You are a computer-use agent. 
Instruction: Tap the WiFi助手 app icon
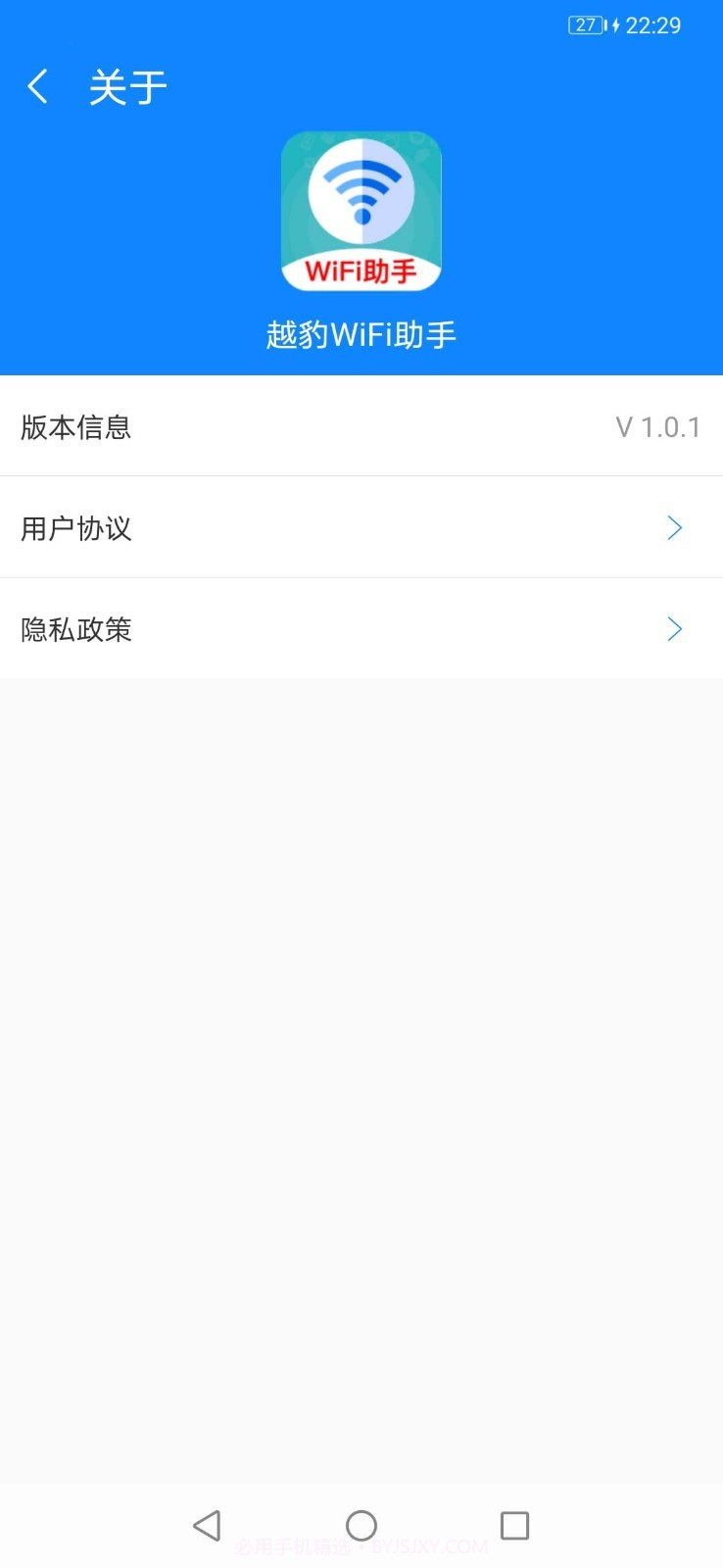point(361,210)
